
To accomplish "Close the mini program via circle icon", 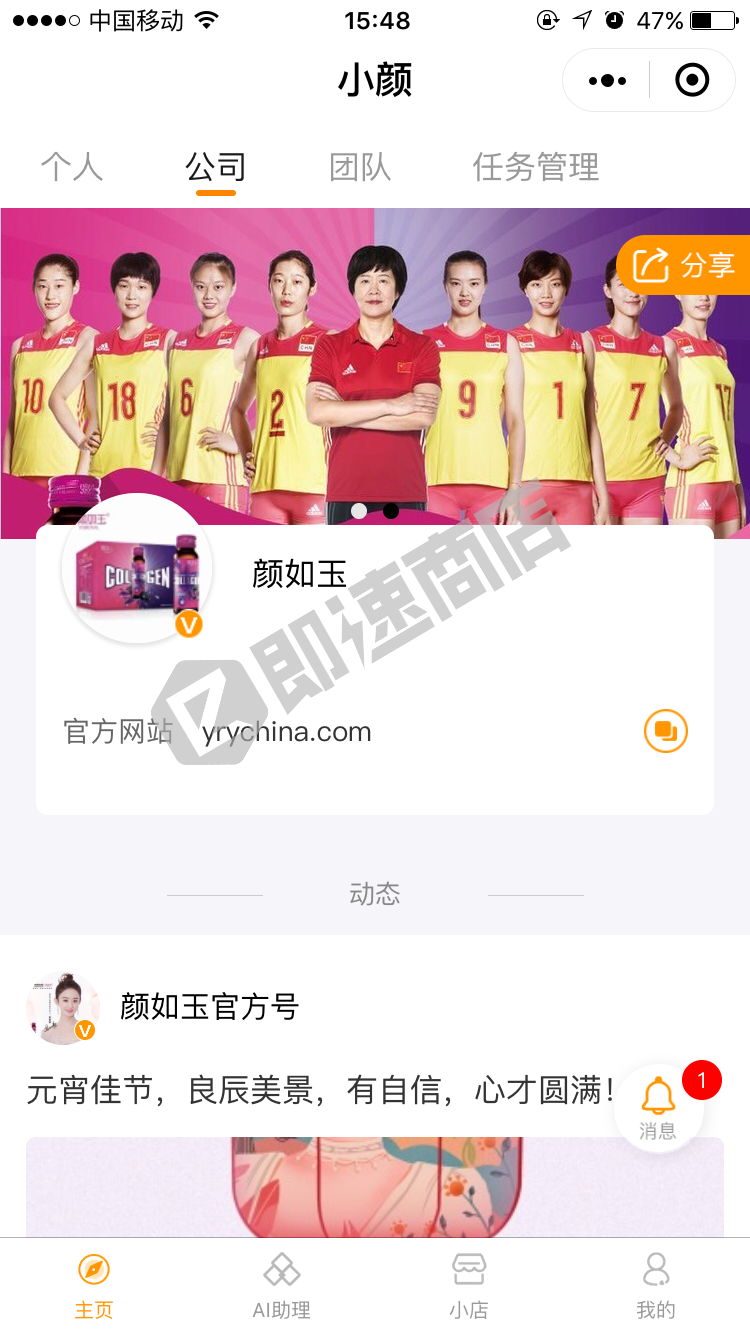I will tap(692, 80).
